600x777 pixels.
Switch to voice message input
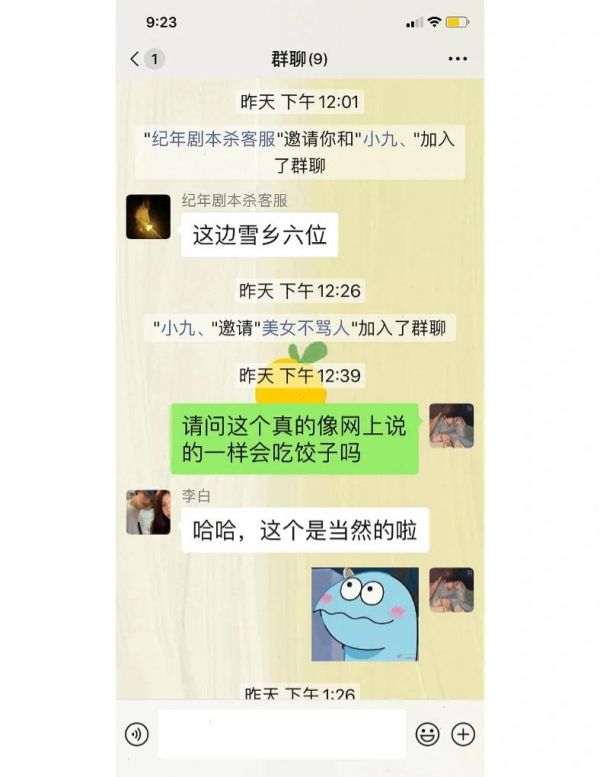point(137,734)
